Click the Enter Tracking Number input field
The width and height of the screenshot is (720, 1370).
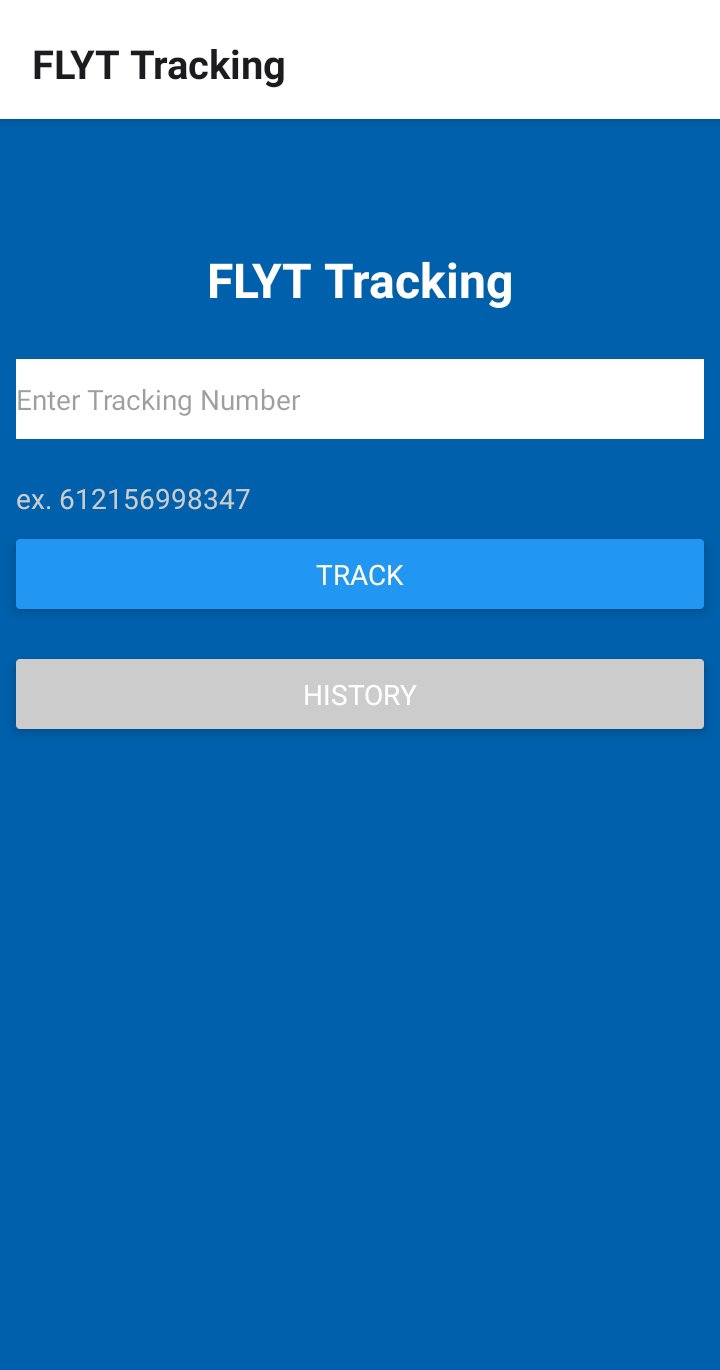pyautogui.click(x=360, y=399)
